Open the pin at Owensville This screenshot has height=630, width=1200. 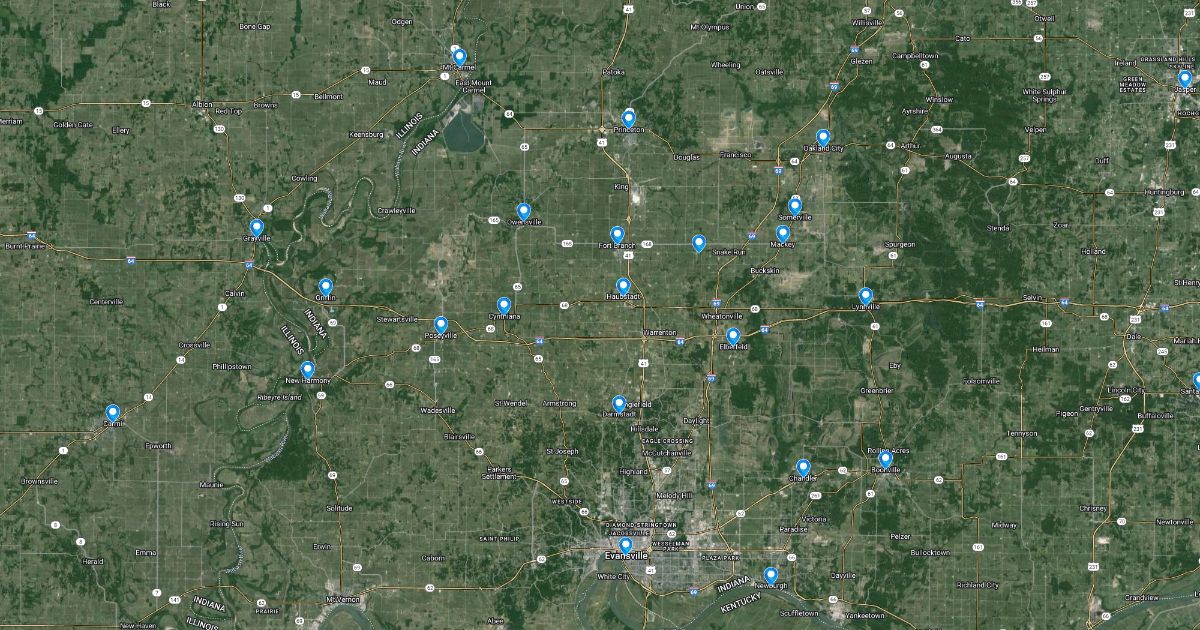[x=523, y=211]
